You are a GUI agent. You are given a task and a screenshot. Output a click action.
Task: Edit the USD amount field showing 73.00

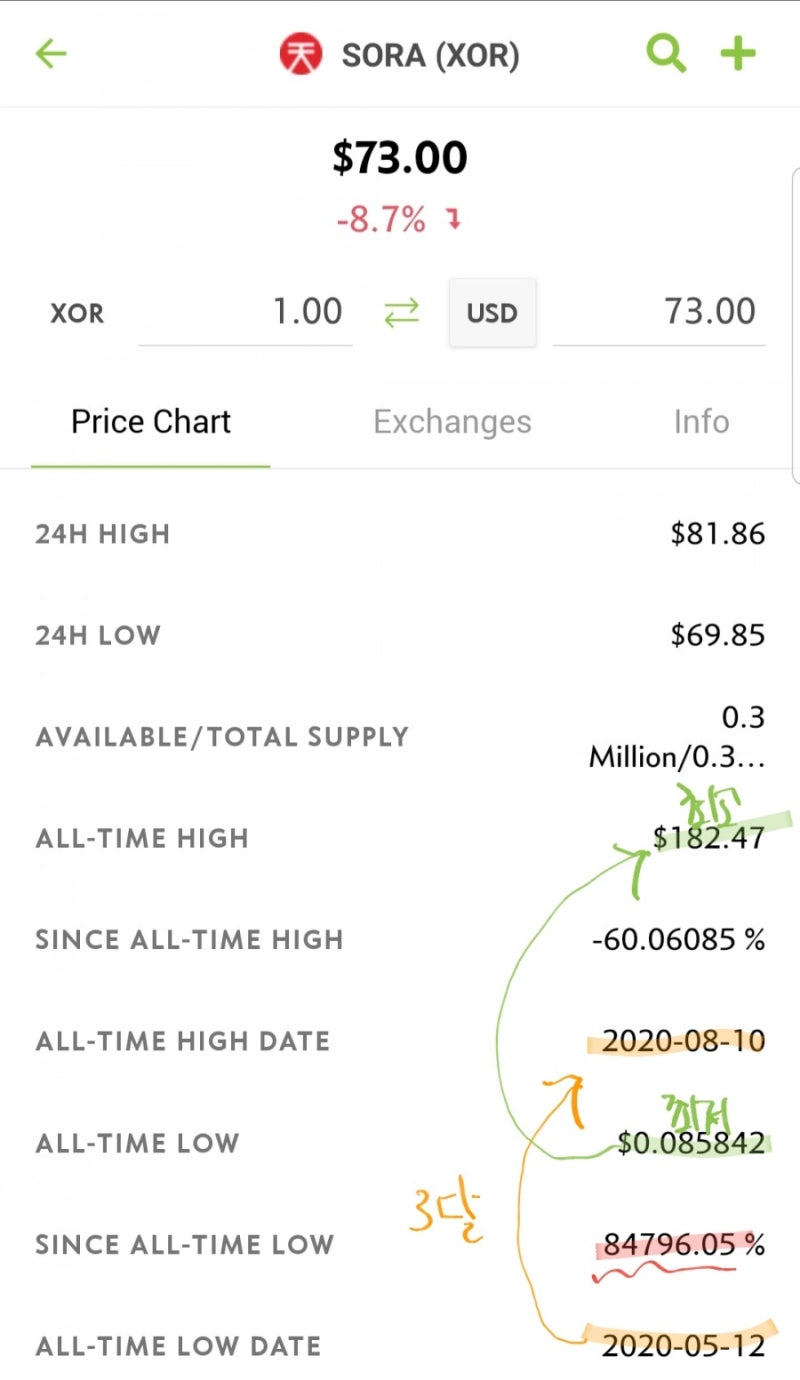pyautogui.click(x=659, y=312)
